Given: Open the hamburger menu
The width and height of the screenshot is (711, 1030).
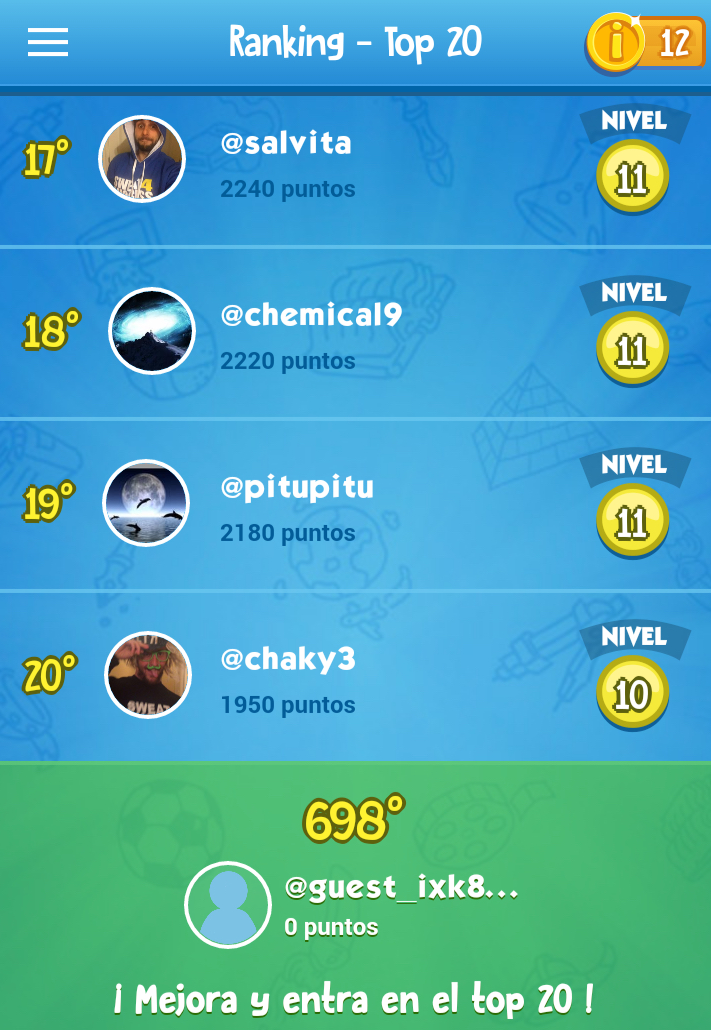Looking at the screenshot, I should point(48,42).
